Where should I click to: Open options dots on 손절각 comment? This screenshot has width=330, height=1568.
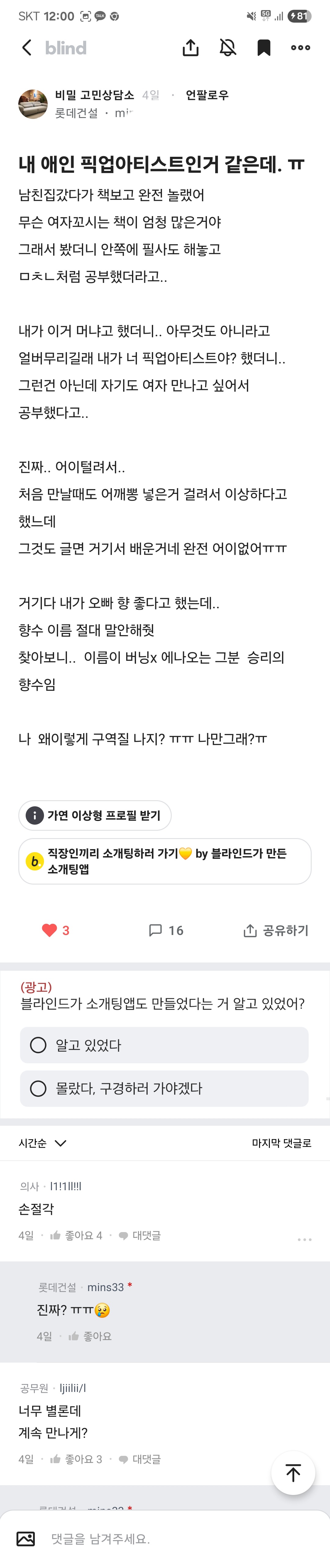coord(304,1239)
